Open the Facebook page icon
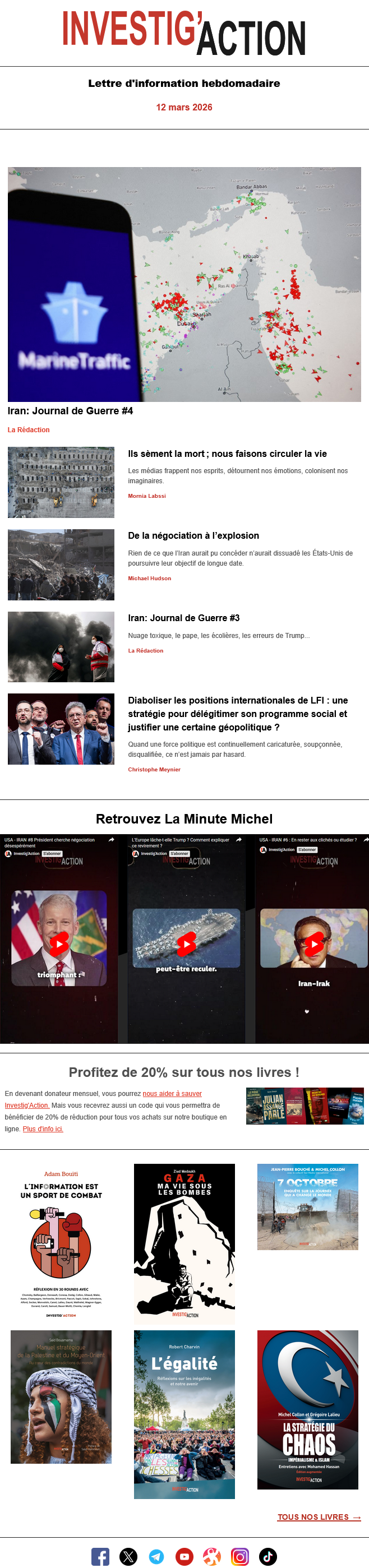369x1568 pixels. (100, 1556)
